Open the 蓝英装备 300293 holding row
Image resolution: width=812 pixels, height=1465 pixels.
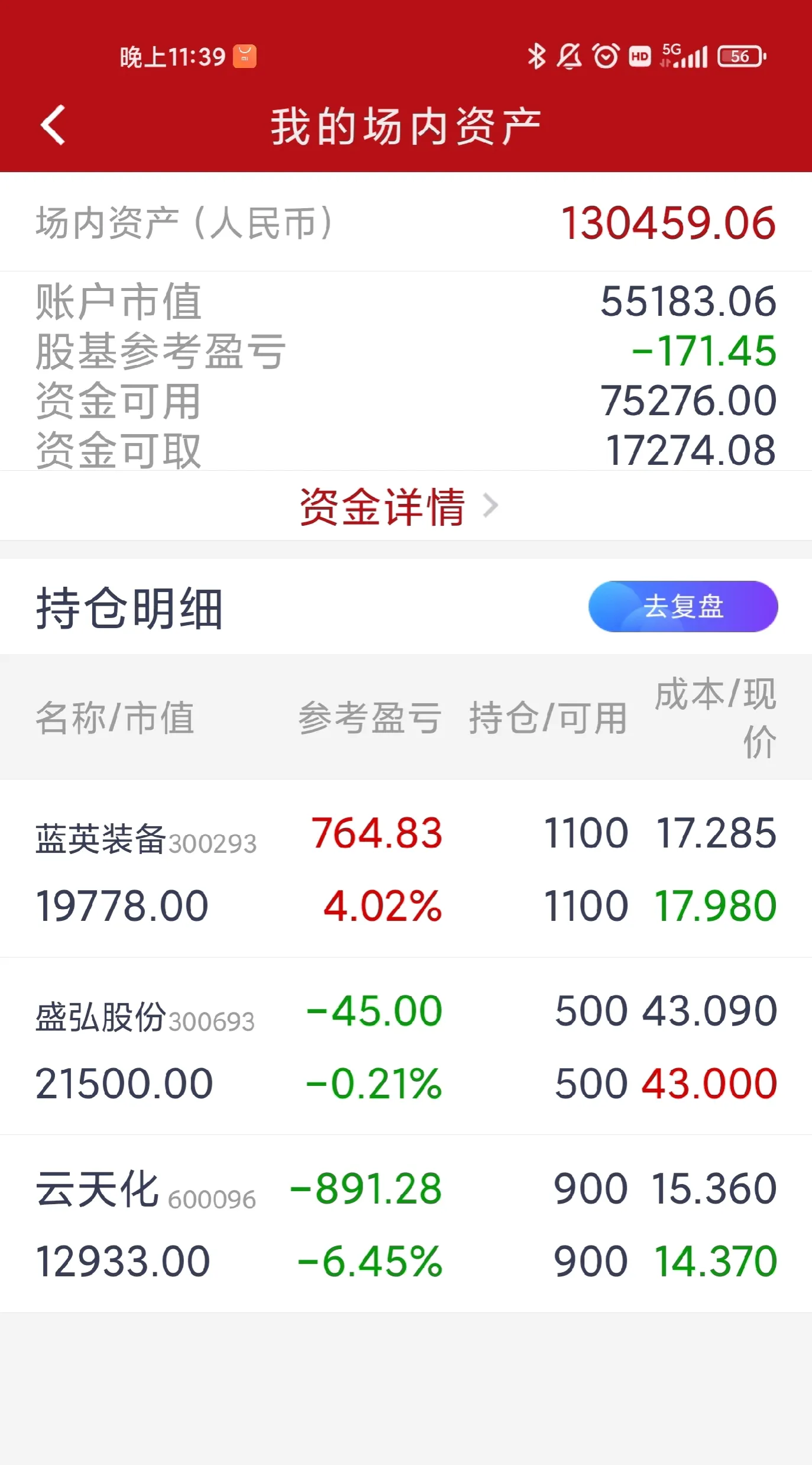point(406,868)
